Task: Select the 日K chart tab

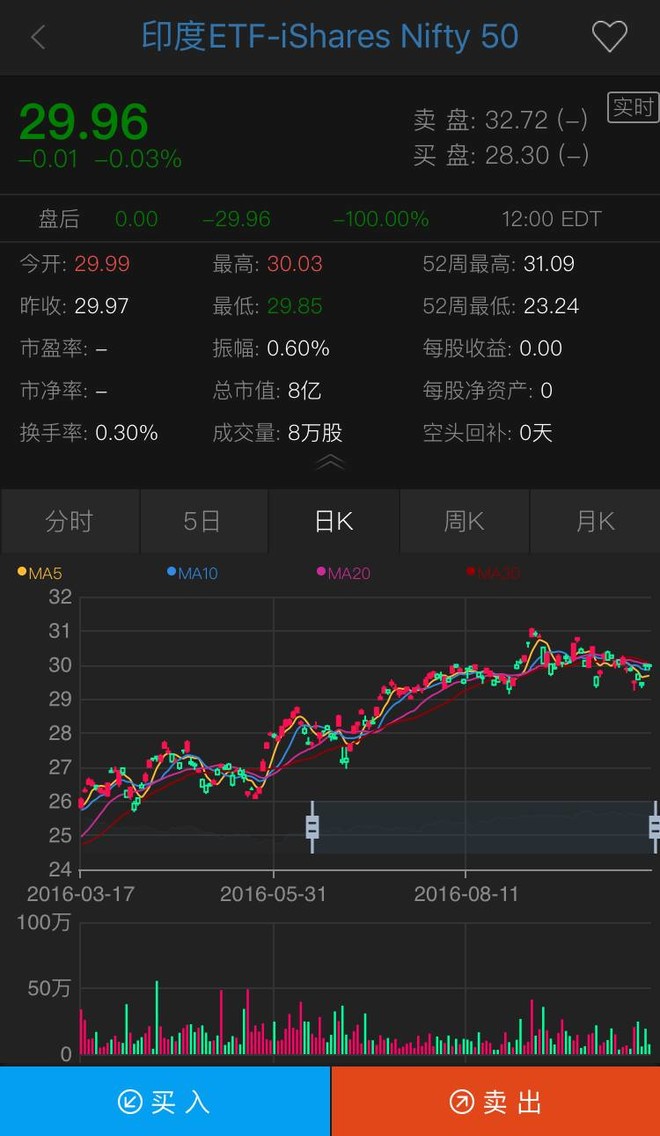Action: click(x=334, y=521)
